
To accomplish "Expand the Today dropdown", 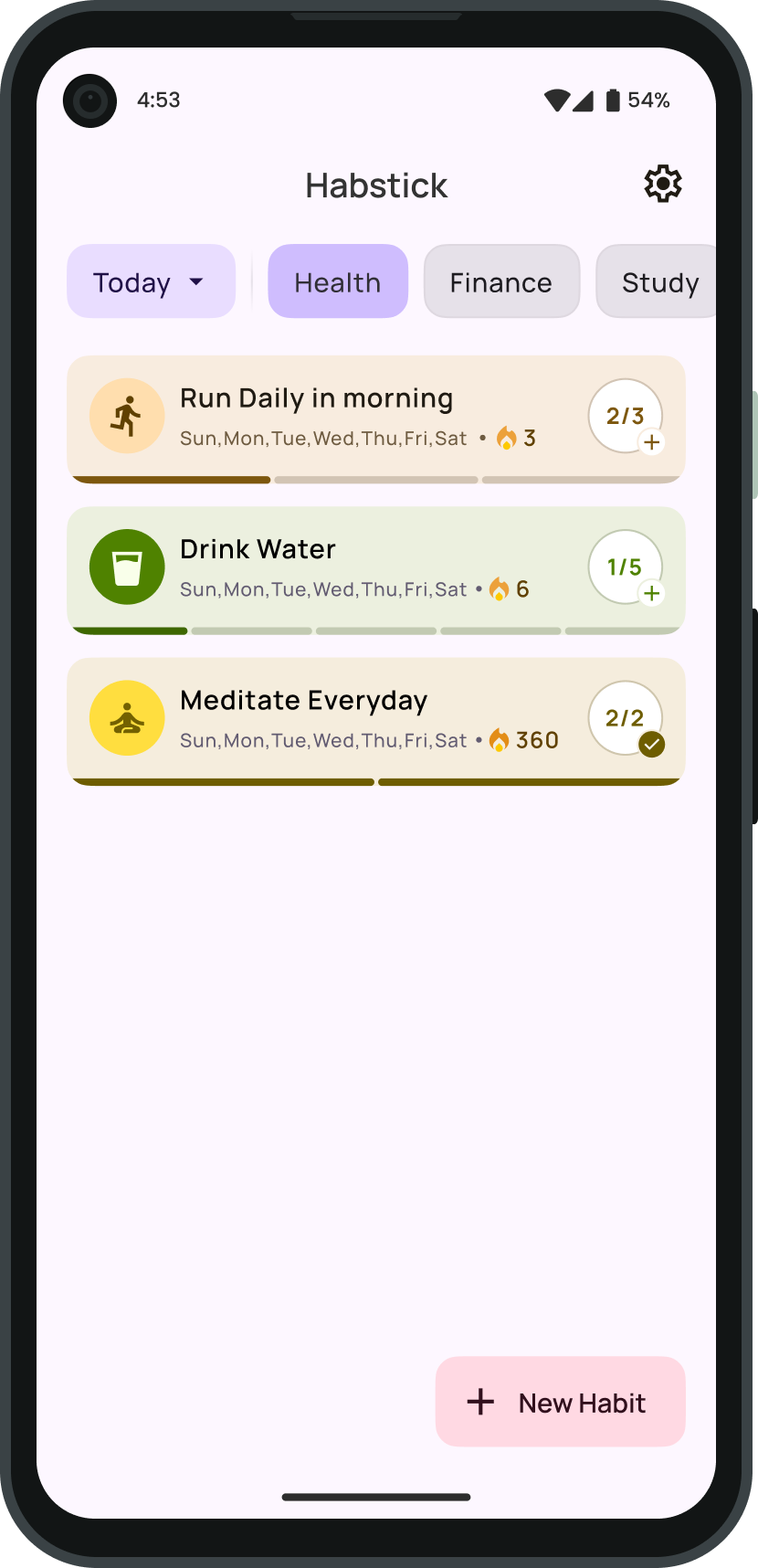I will point(151,282).
